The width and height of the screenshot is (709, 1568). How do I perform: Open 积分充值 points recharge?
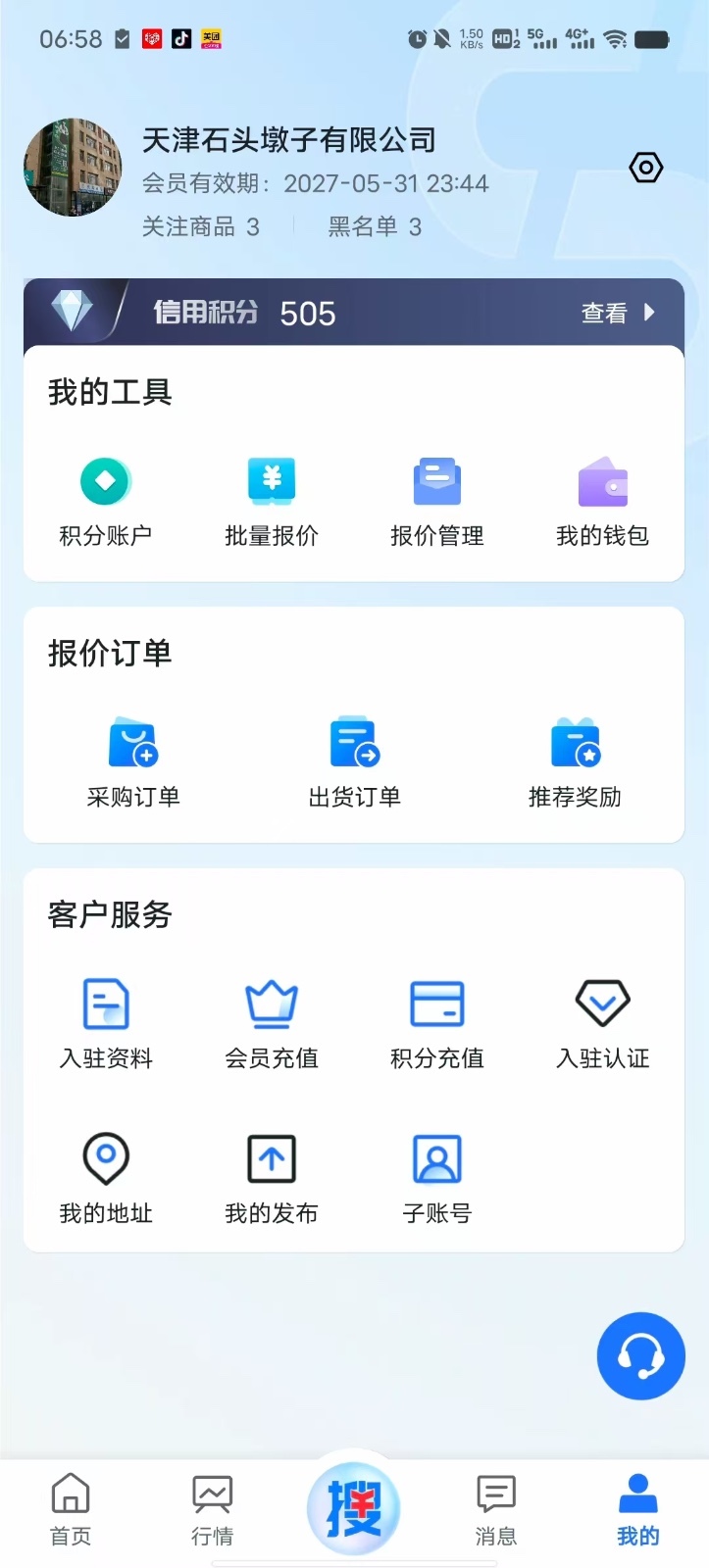coord(435,1022)
